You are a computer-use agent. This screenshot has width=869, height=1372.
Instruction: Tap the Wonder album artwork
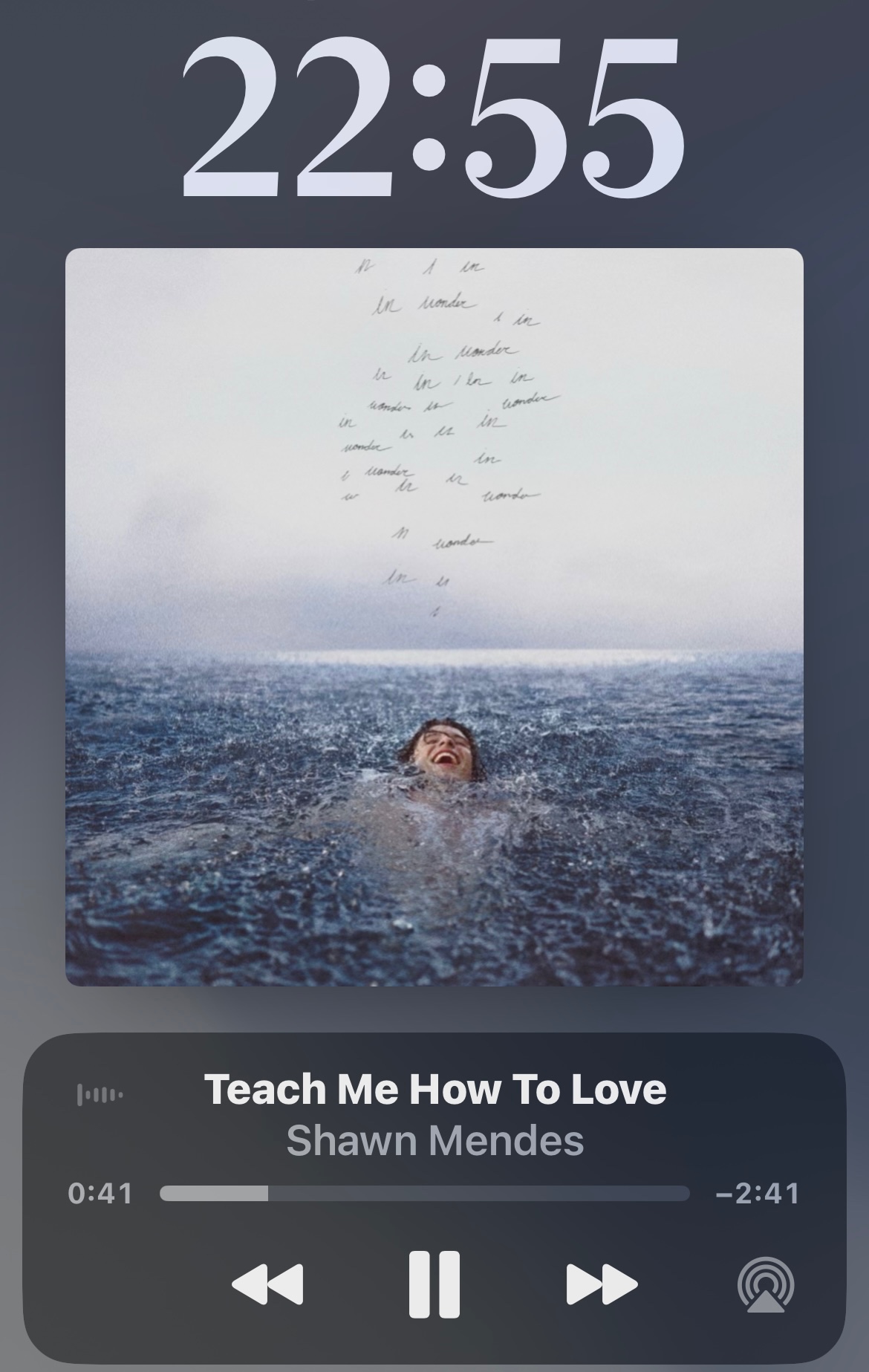tap(434, 617)
